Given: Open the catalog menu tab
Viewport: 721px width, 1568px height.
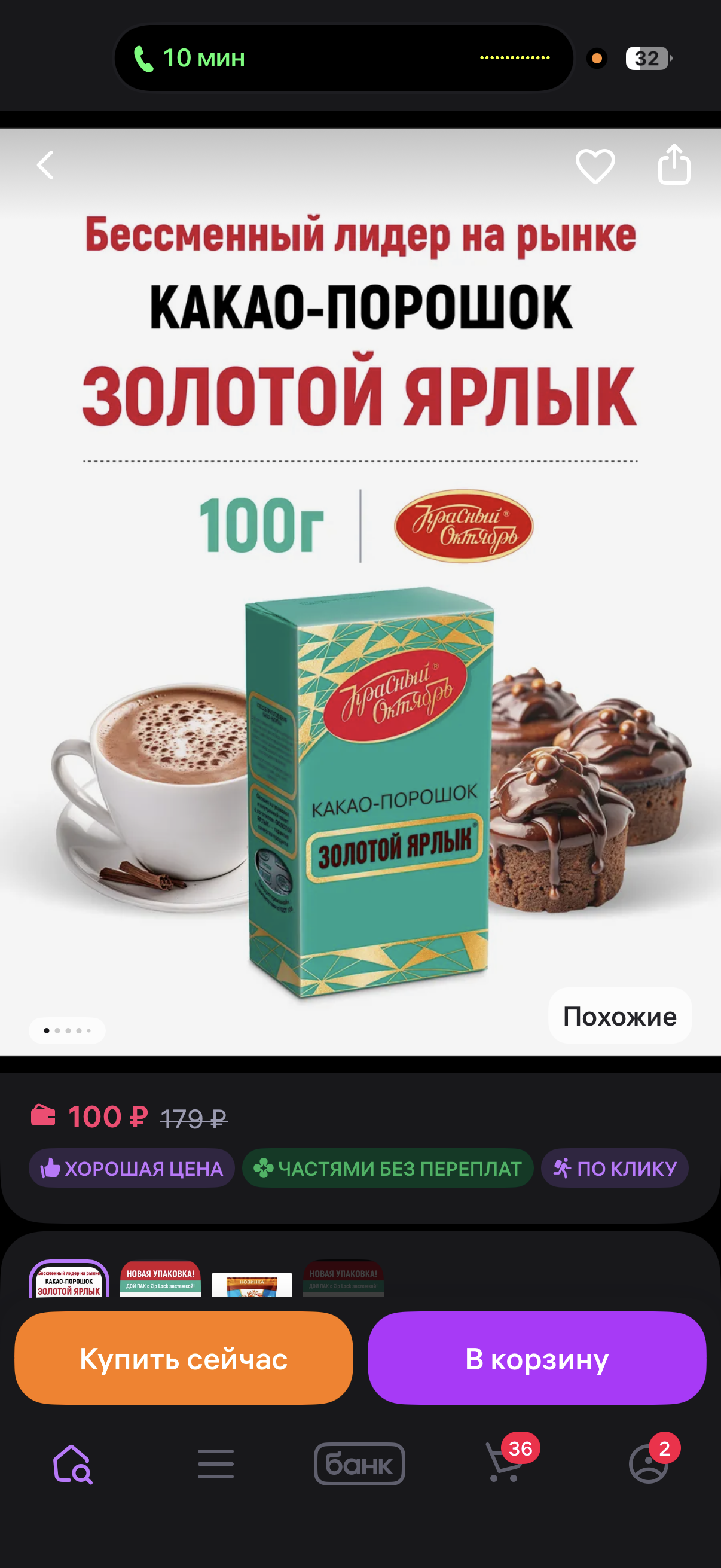Looking at the screenshot, I should click(x=216, y=1465).
